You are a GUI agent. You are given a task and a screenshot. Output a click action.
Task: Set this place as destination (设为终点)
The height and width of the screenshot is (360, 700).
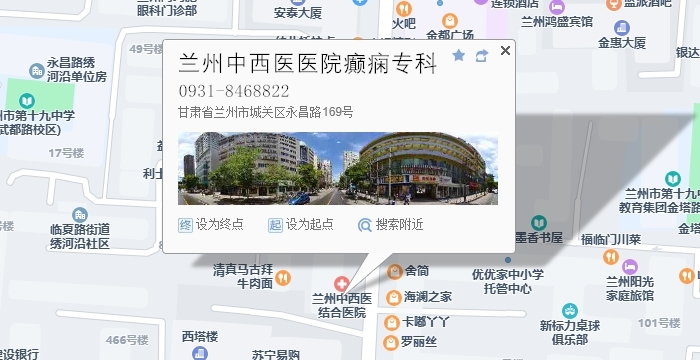pyautogui.click(x=211, y=225)
